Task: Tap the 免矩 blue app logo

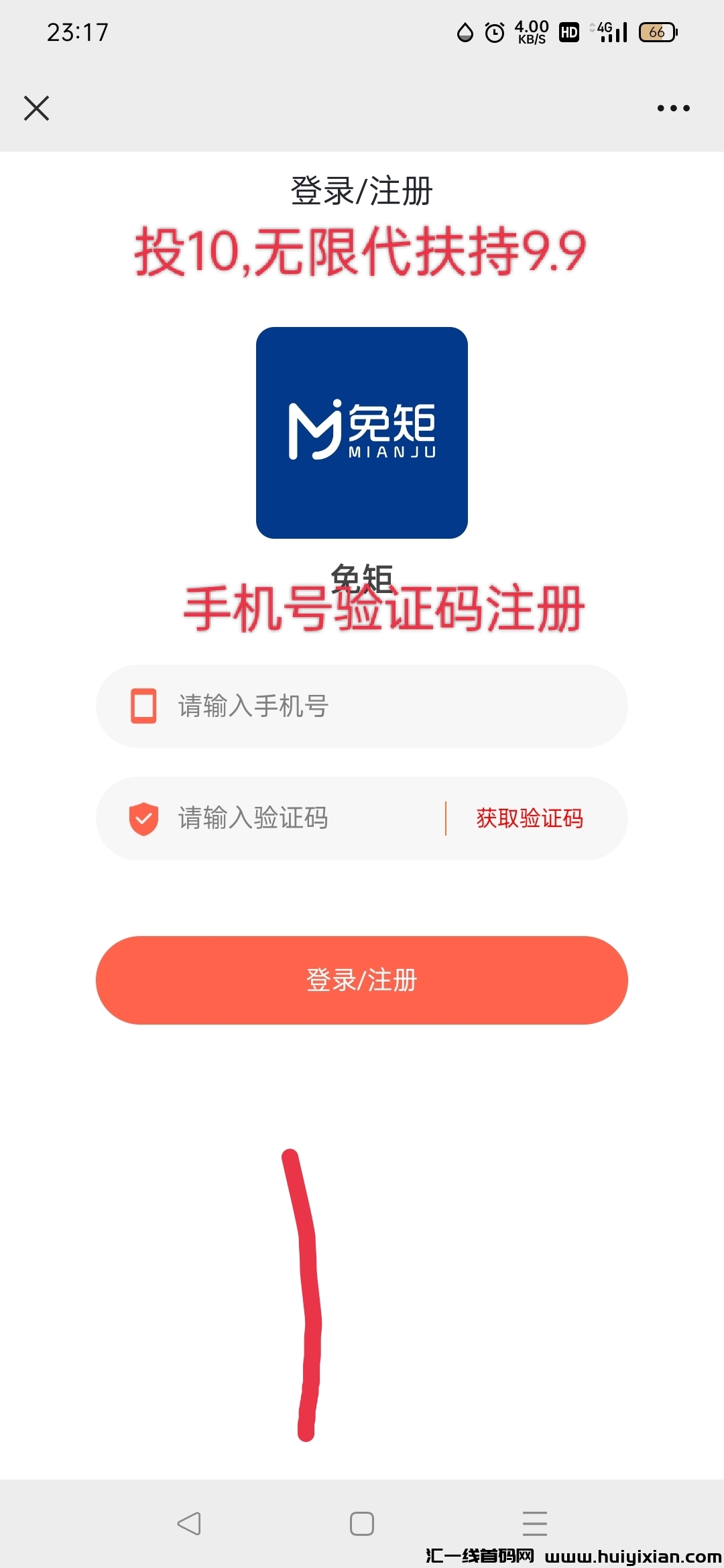Action: [x=361, y=432]
